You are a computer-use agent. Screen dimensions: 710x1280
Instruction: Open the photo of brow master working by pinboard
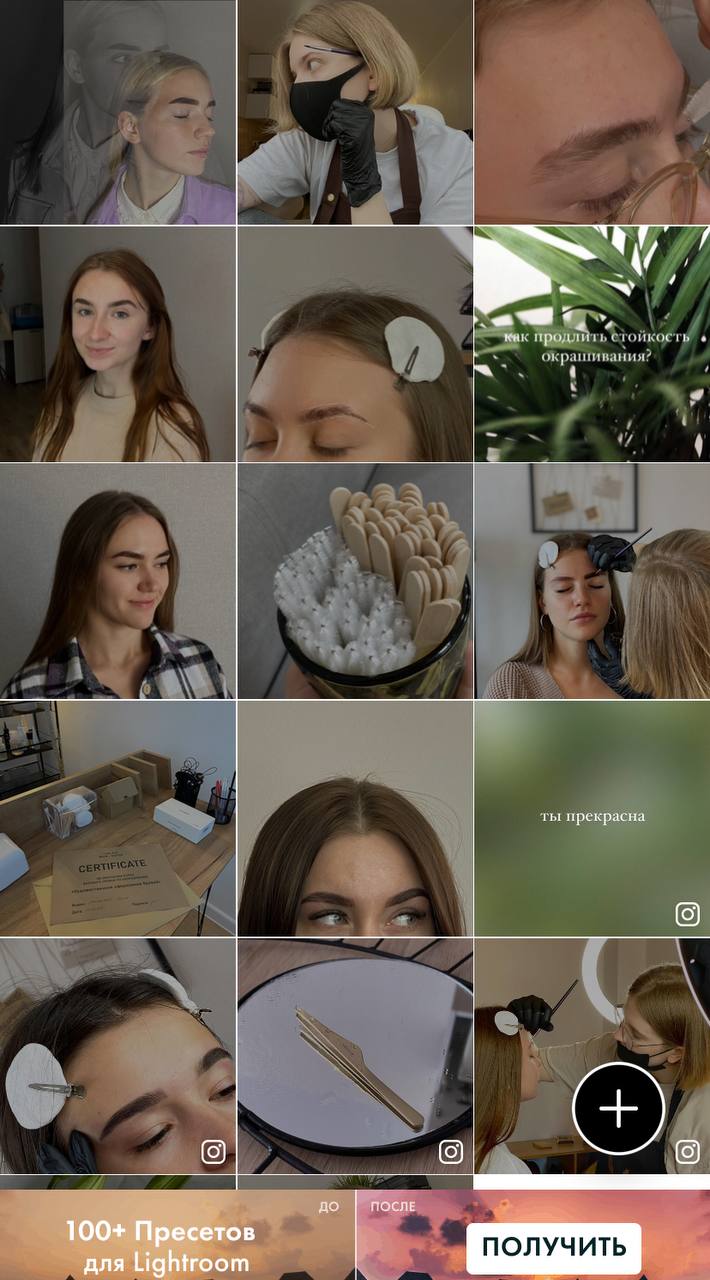point(592,581)
